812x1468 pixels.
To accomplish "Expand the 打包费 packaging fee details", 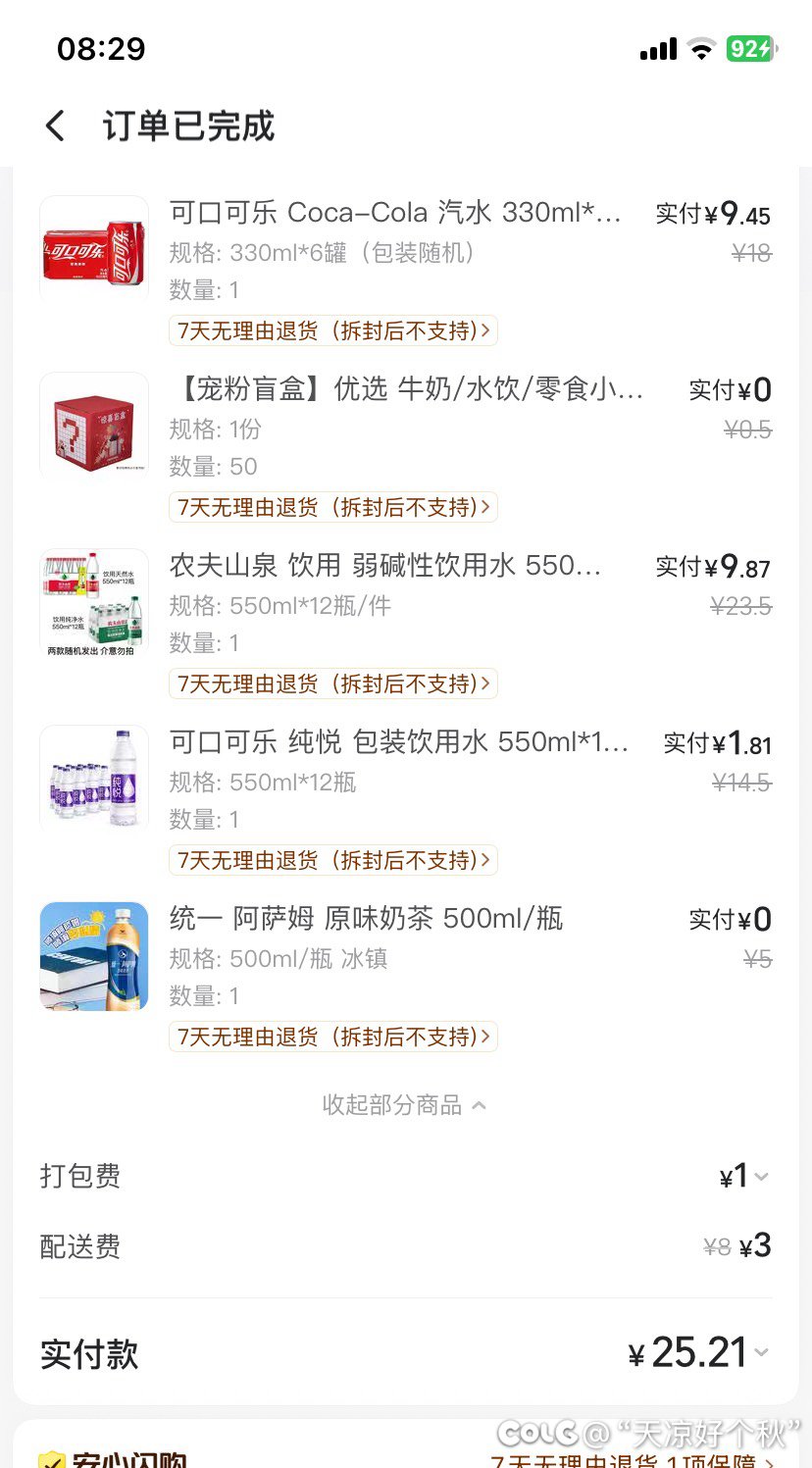I will [x=745, y=1176].
